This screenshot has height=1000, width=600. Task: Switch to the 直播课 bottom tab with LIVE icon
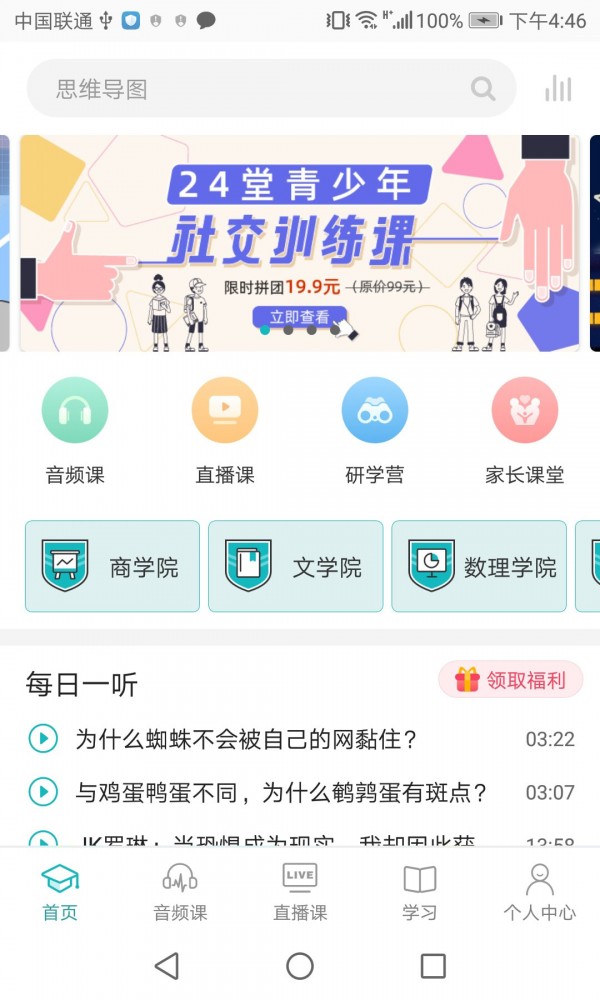[x=300, y=892]
